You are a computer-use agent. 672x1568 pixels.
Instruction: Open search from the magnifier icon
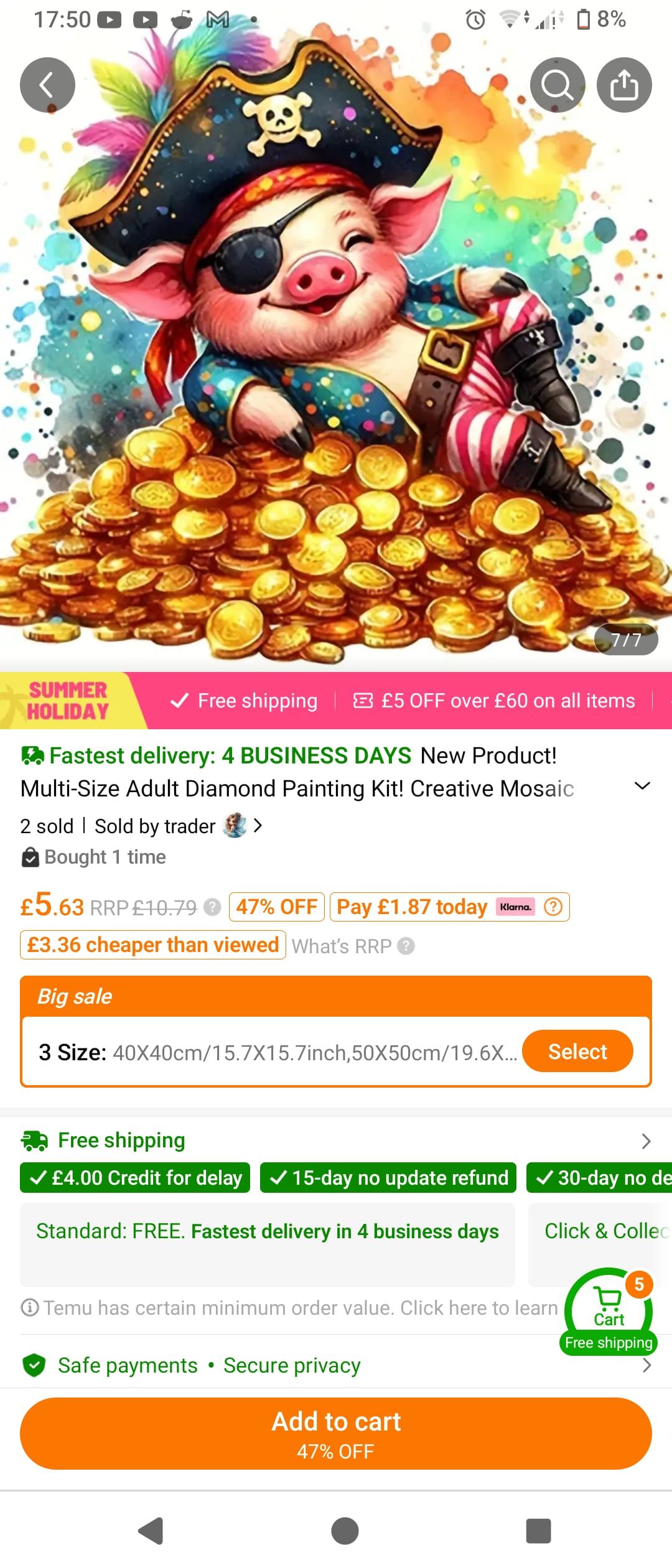(x=558, y=85)
